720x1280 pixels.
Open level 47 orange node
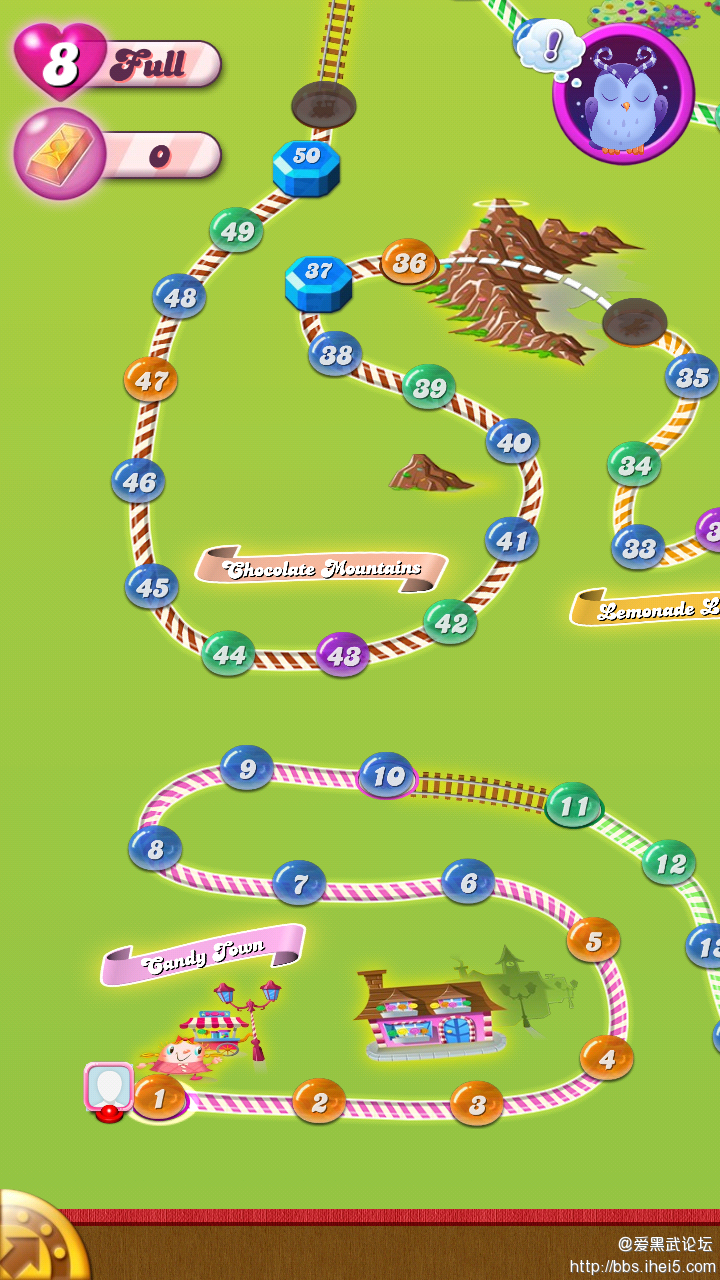pyautogui.click(x=151, y=380)
